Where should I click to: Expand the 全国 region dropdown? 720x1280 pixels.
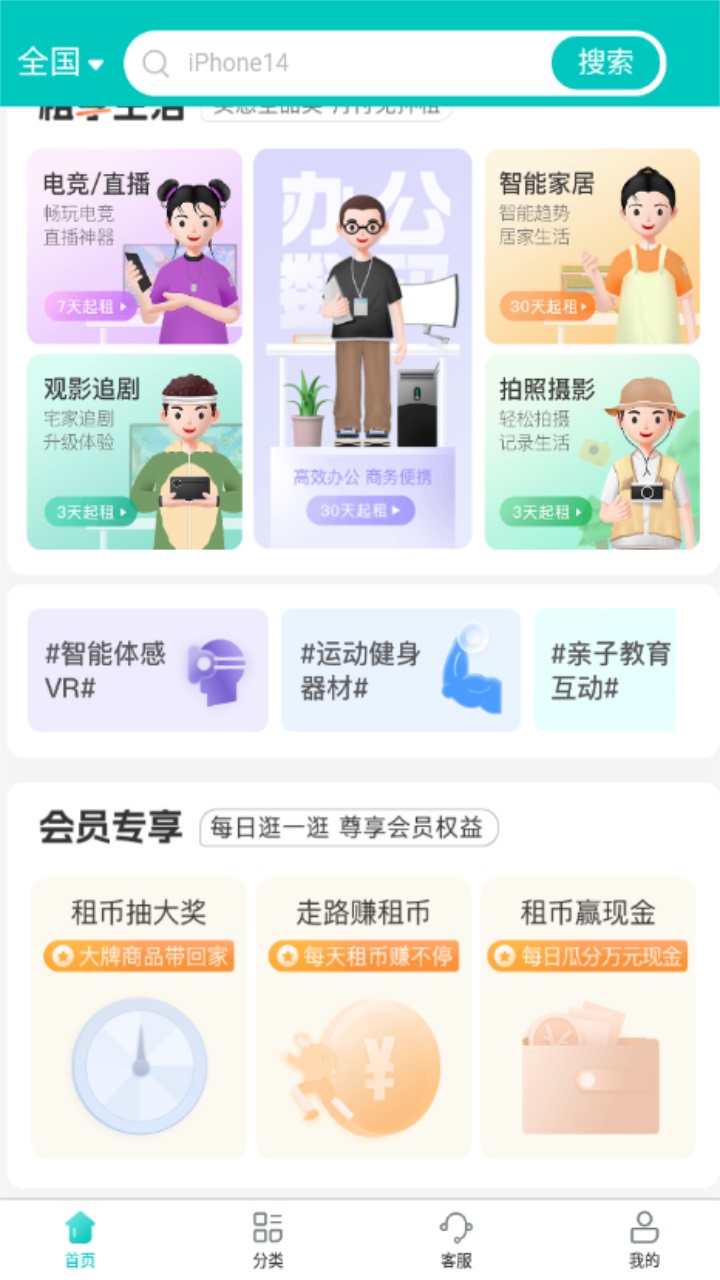[x=60, y=61]
